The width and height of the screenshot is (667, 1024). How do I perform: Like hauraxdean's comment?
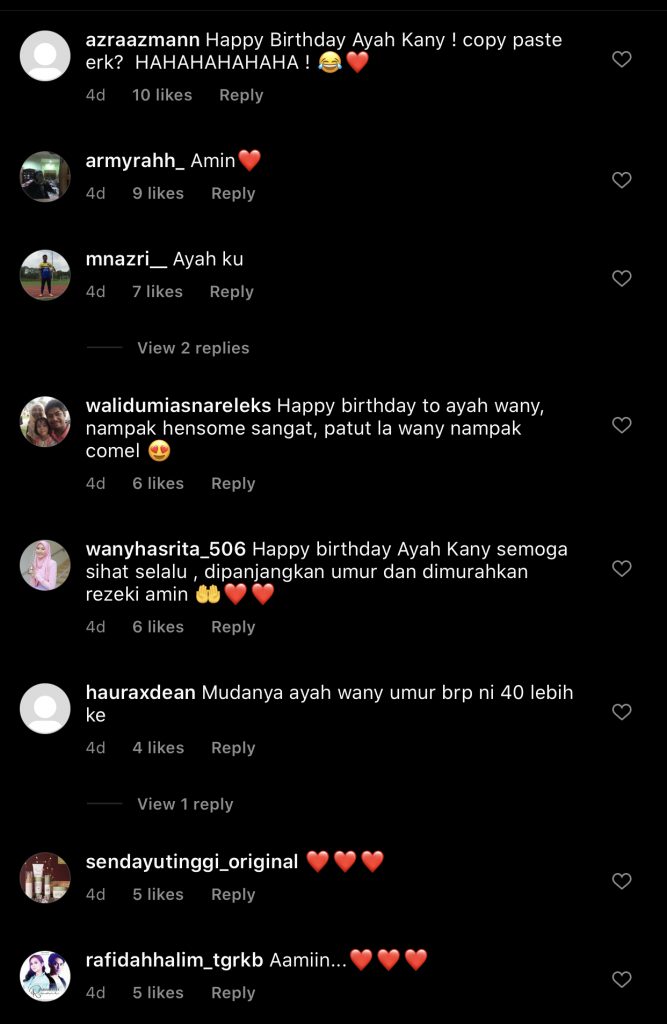pyautogui.click(x=622, y=711)
